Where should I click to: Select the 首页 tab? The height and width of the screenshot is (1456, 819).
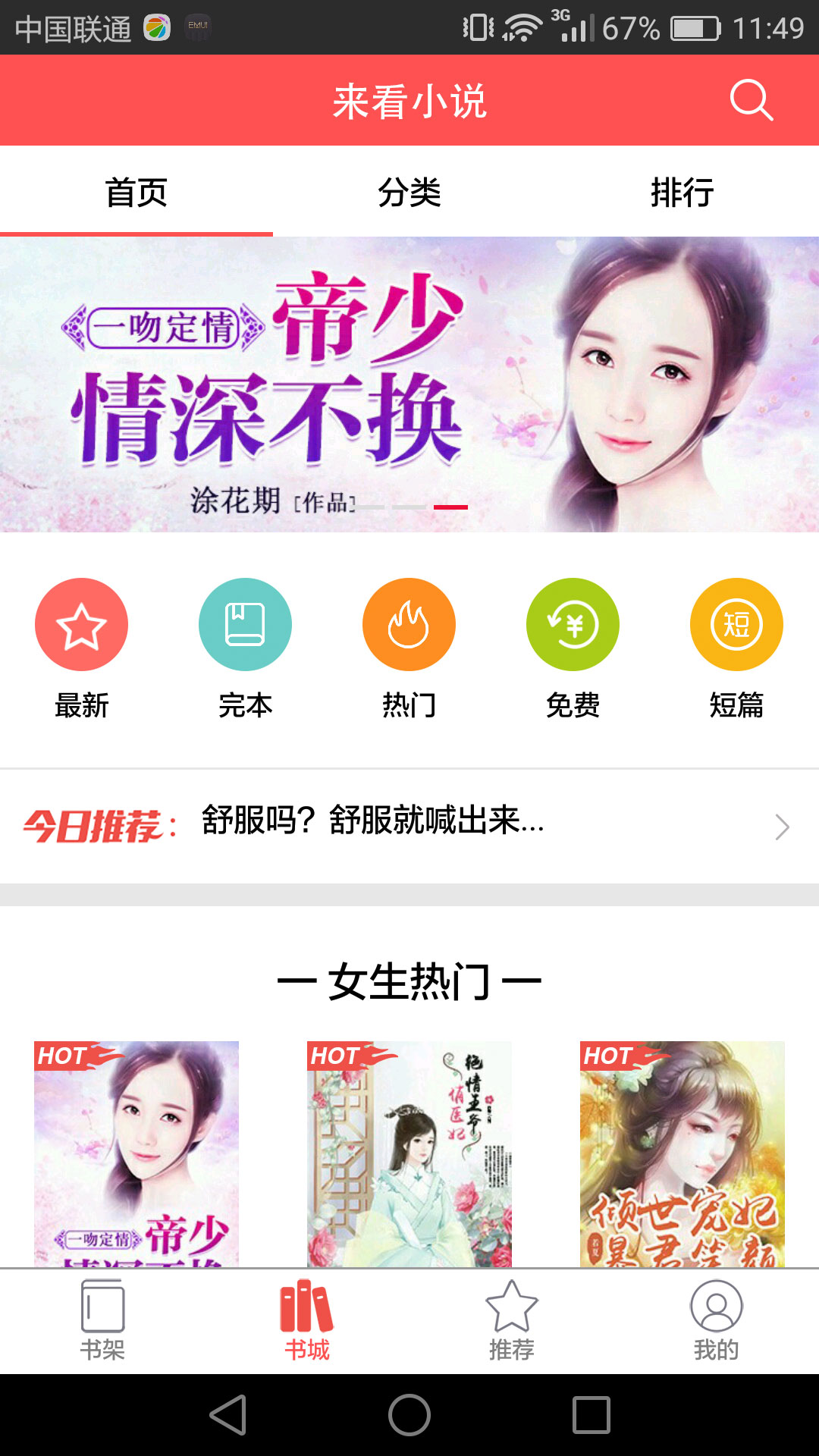click(138, 193)
